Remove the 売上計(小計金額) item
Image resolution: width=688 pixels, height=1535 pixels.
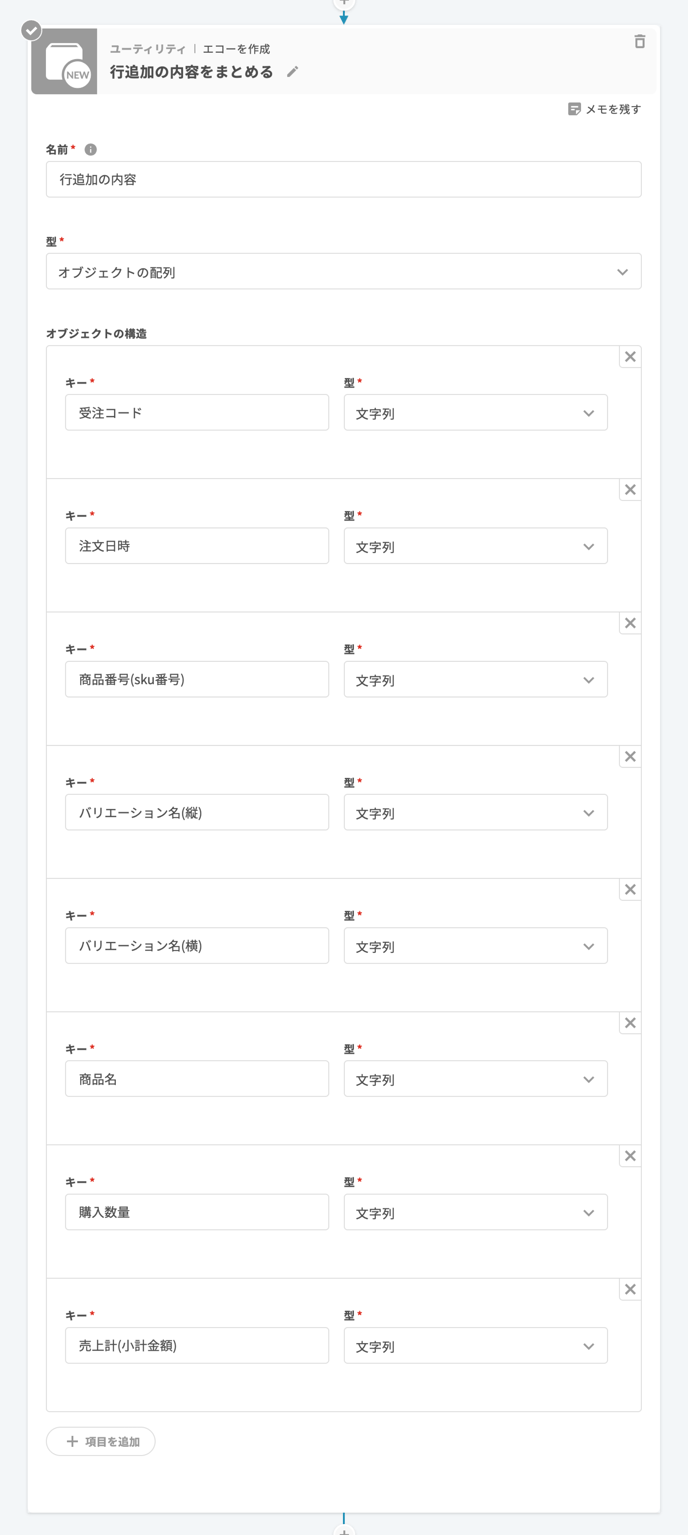[x=630, y=1290]
